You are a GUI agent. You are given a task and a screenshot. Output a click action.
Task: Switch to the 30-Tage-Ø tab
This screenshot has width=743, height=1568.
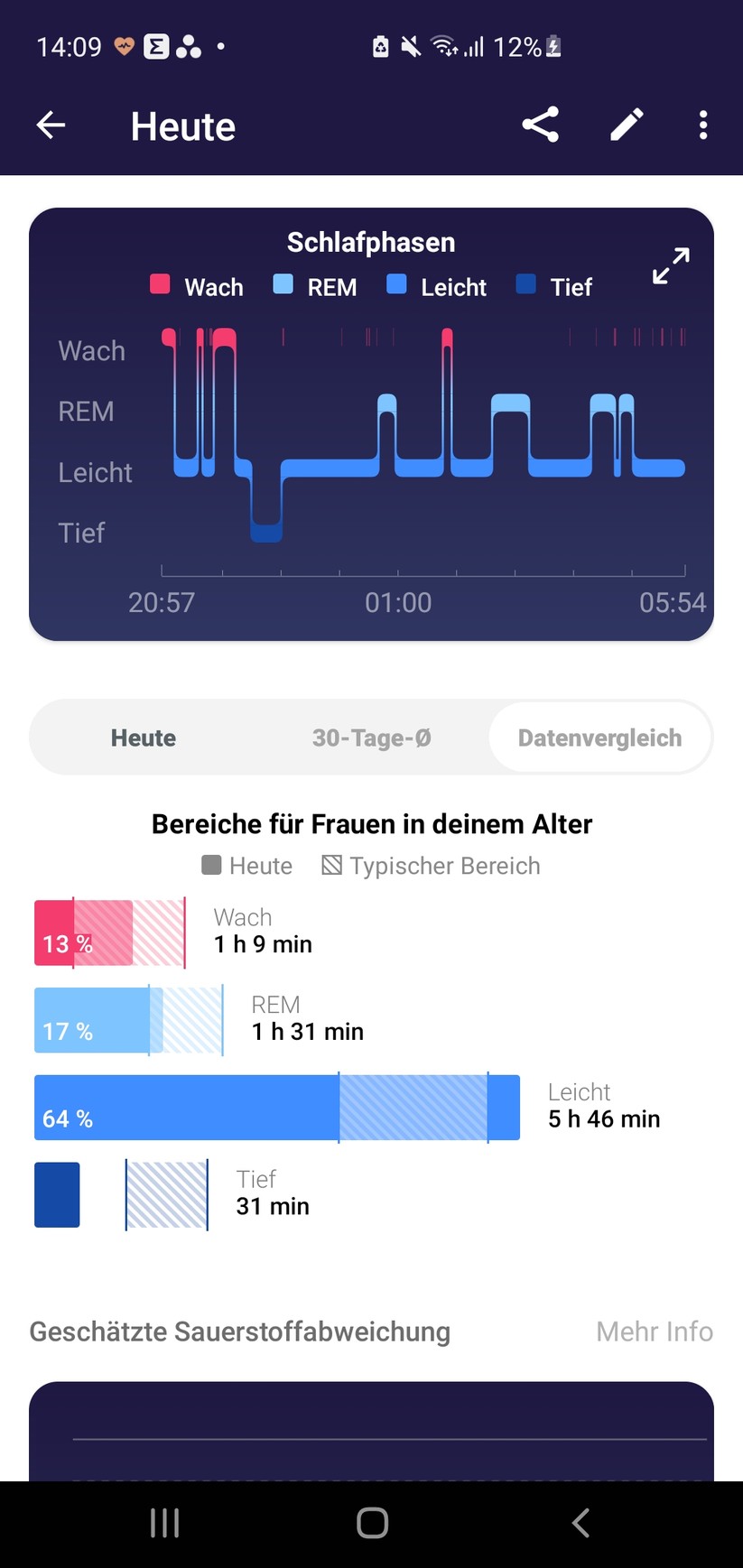pos(371,738)
